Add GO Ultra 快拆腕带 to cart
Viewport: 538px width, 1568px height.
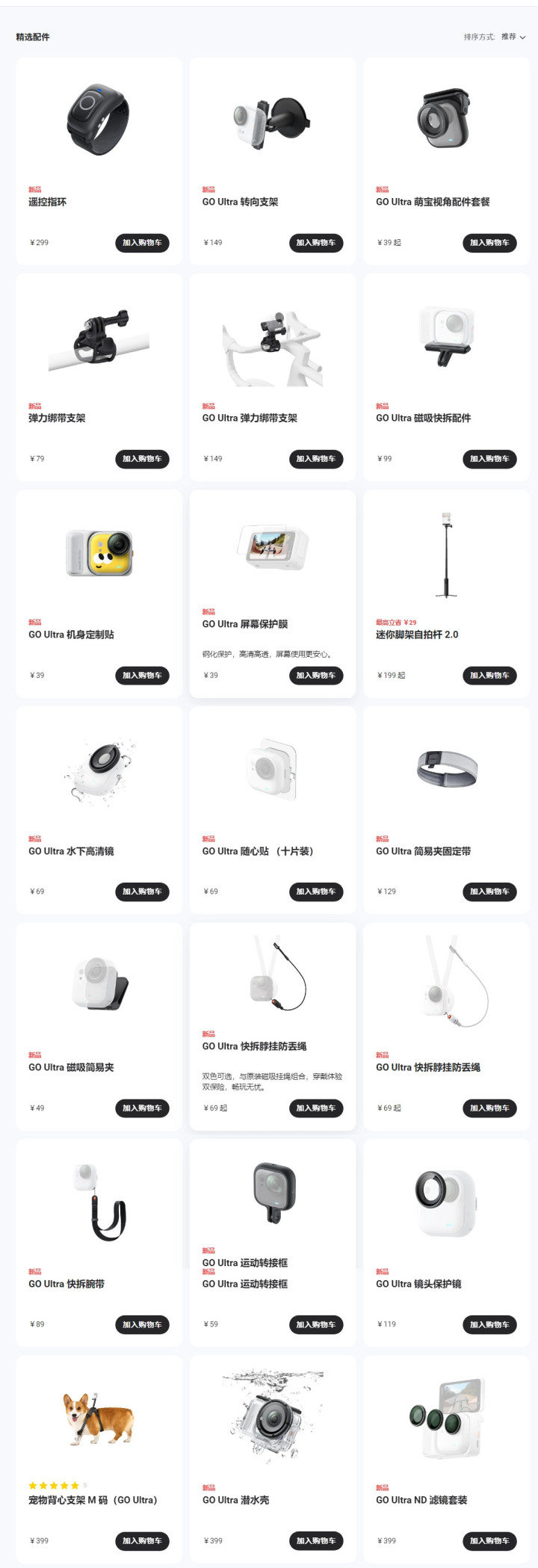click(x=142, y=1324)
